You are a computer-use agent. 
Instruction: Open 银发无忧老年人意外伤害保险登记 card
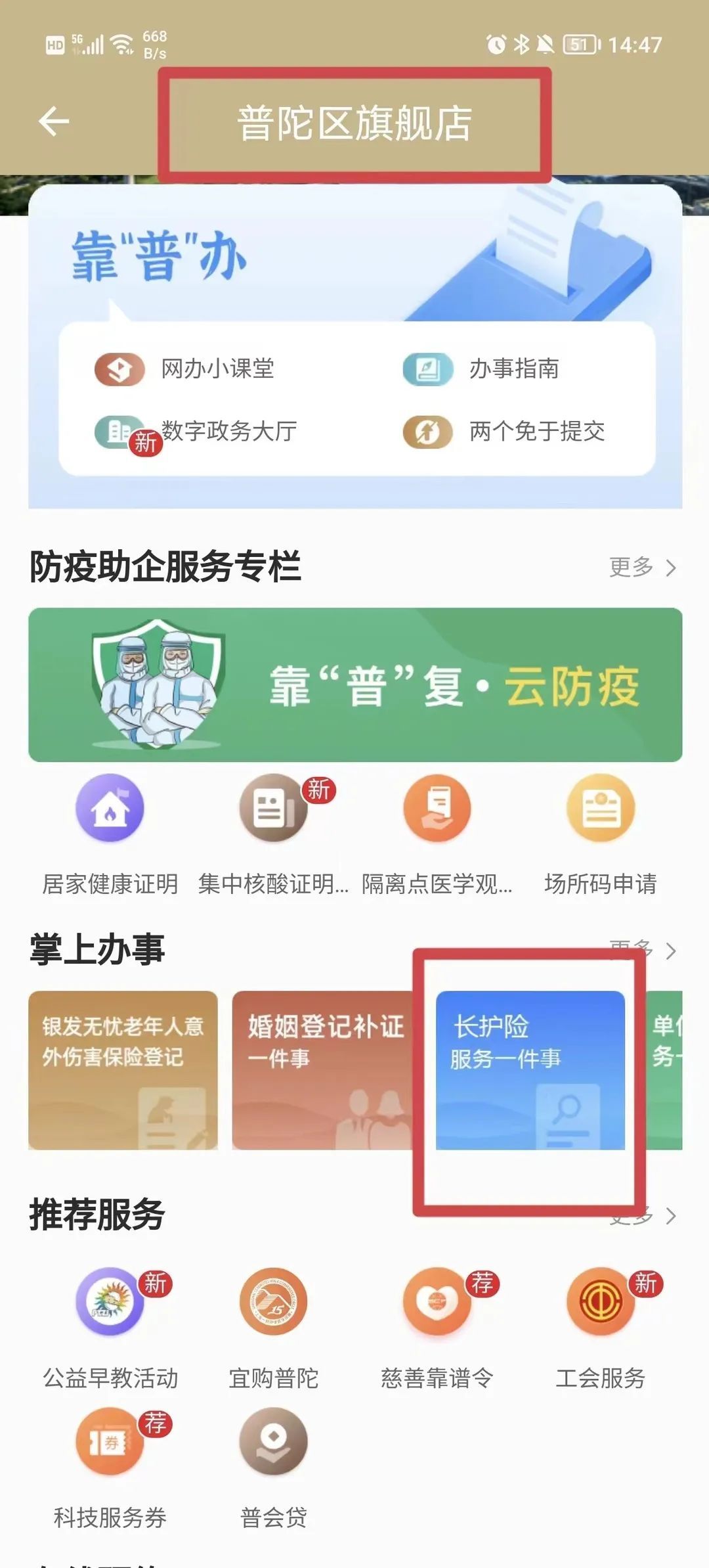click(x=123, y=1070)
